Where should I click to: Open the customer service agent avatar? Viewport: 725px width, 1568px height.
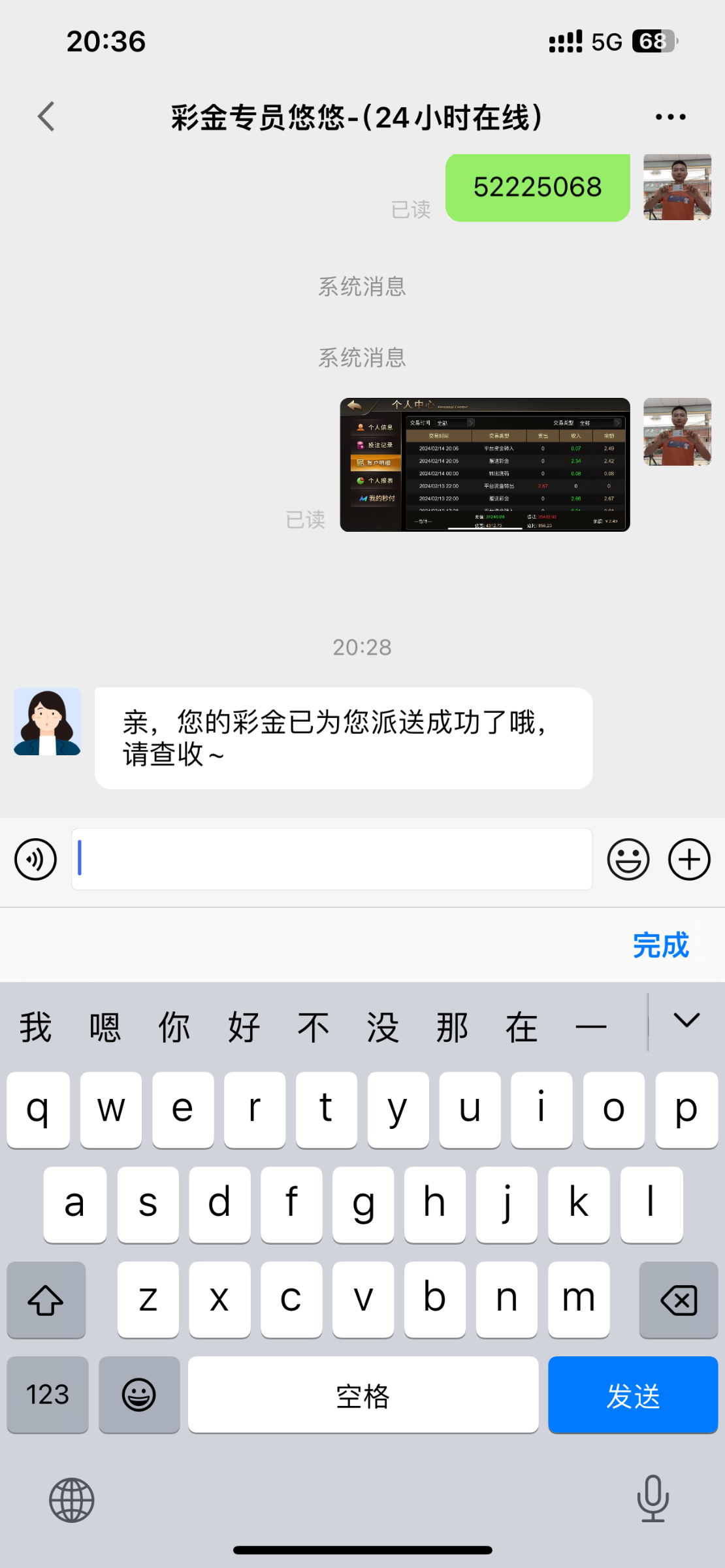tap(48, 721)
